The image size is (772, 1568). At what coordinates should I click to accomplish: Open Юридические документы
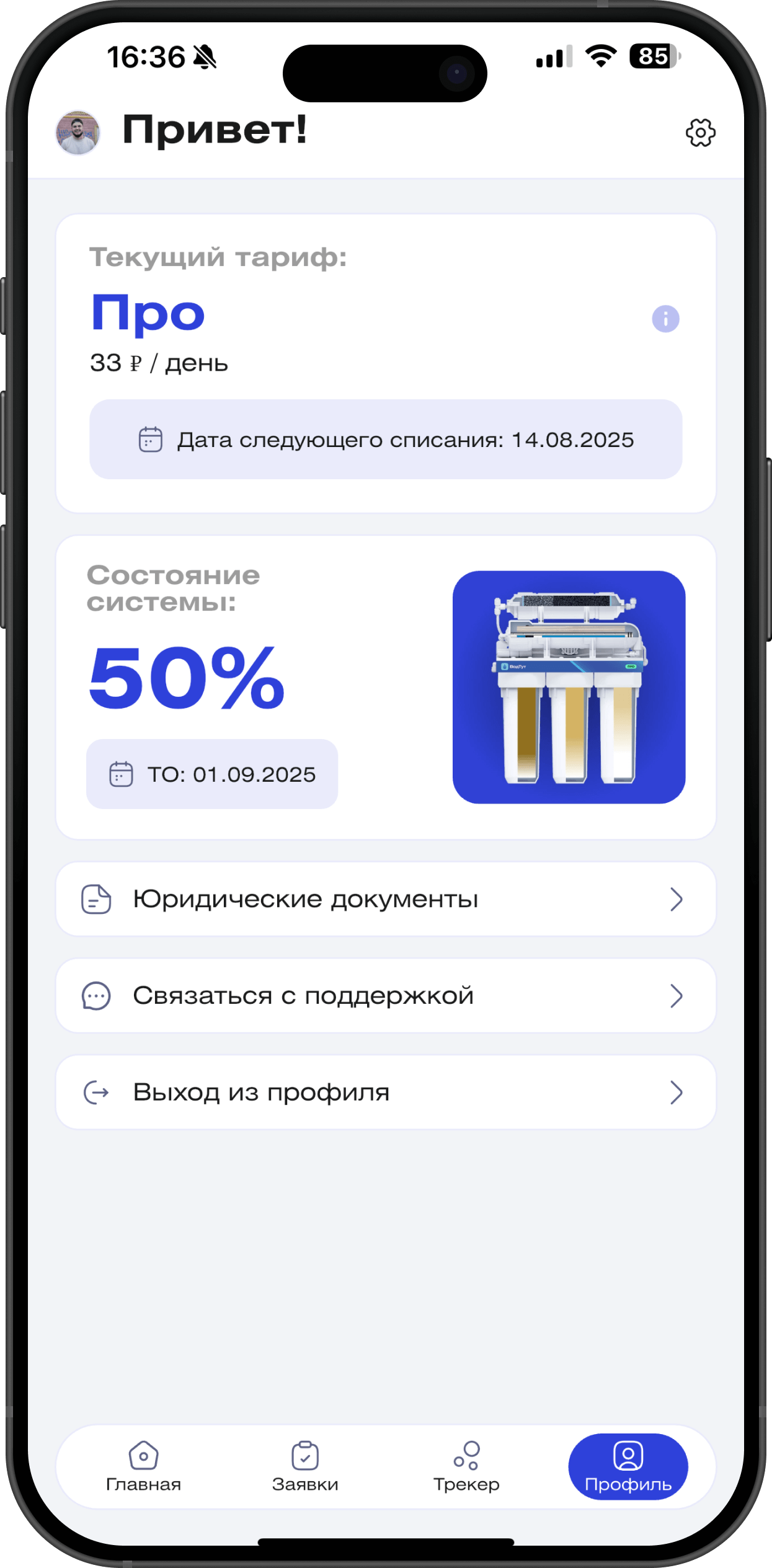(x=386, y=899)
